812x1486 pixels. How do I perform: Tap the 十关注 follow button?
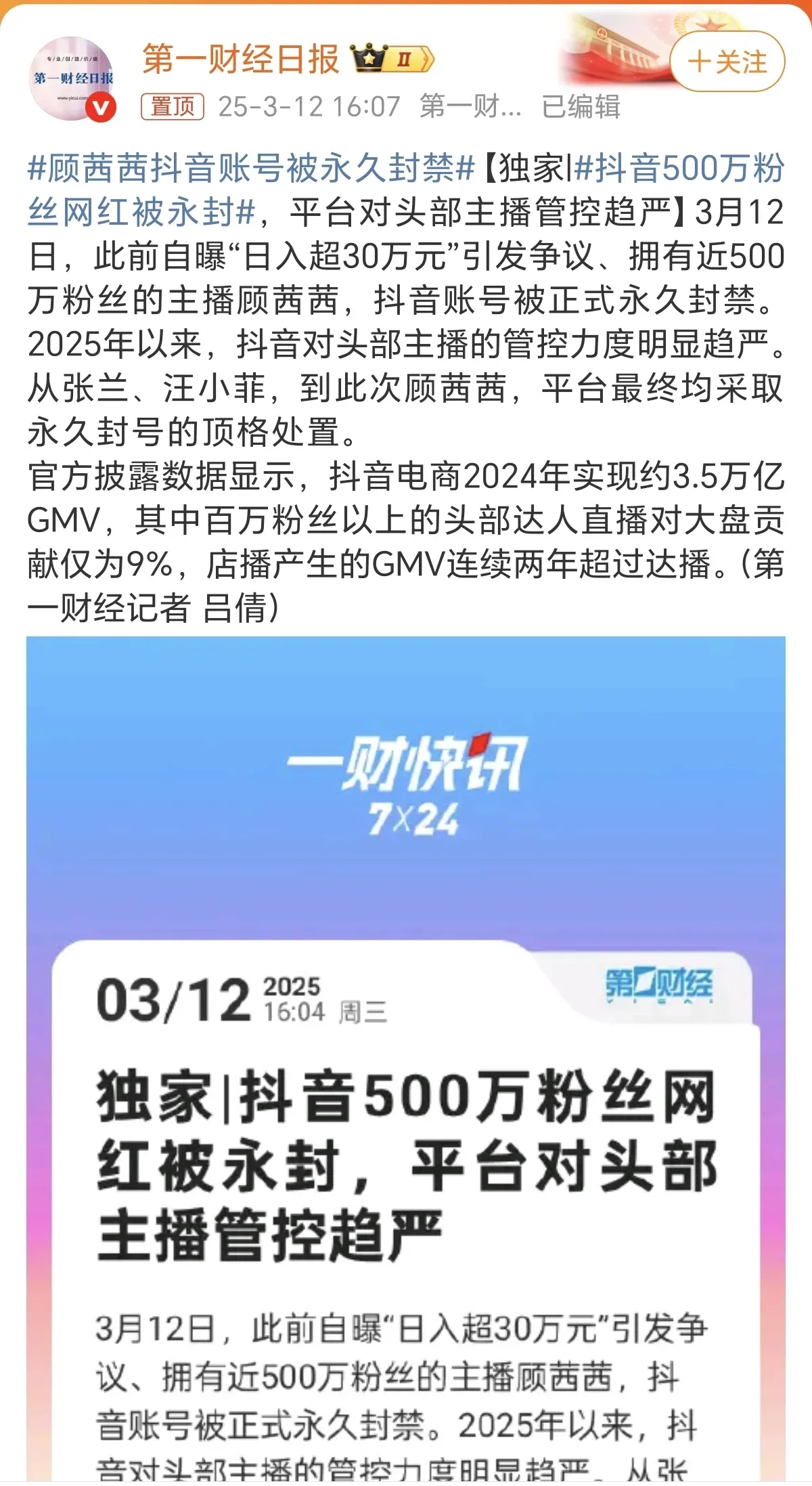[x=730, y=61]
